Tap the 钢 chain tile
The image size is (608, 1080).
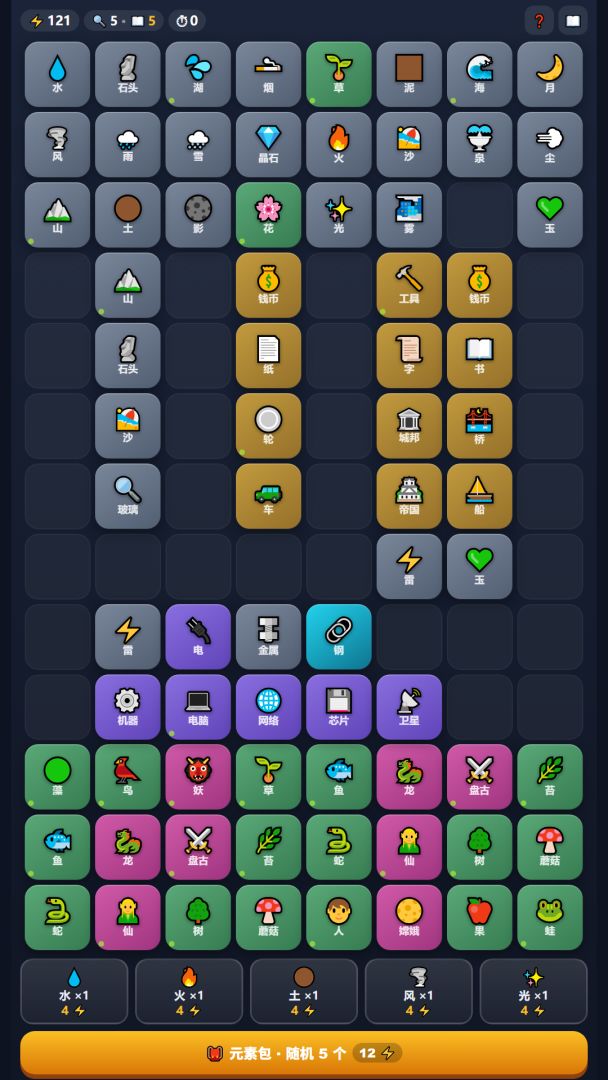tap(339, 636)
